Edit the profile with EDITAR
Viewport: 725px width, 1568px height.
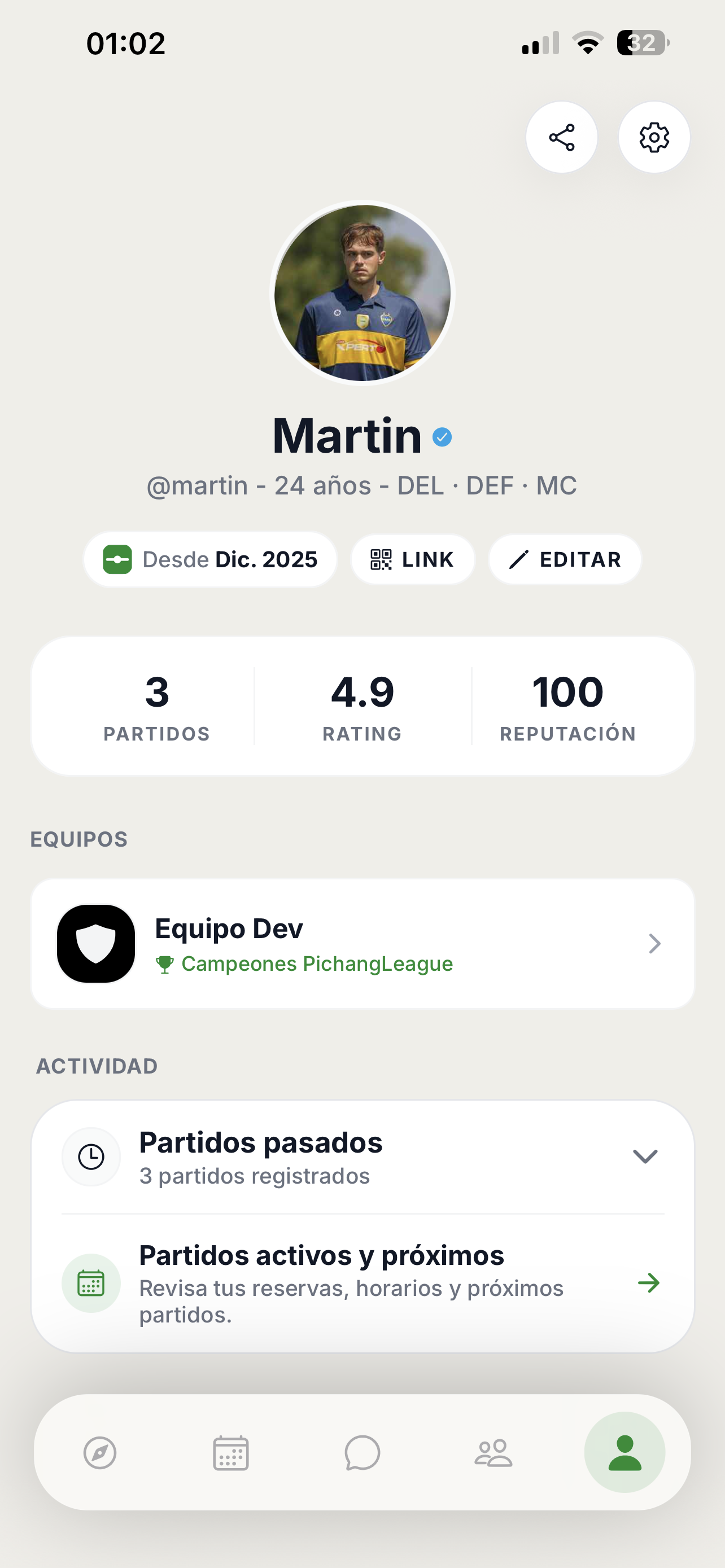[x=565, y=559]
